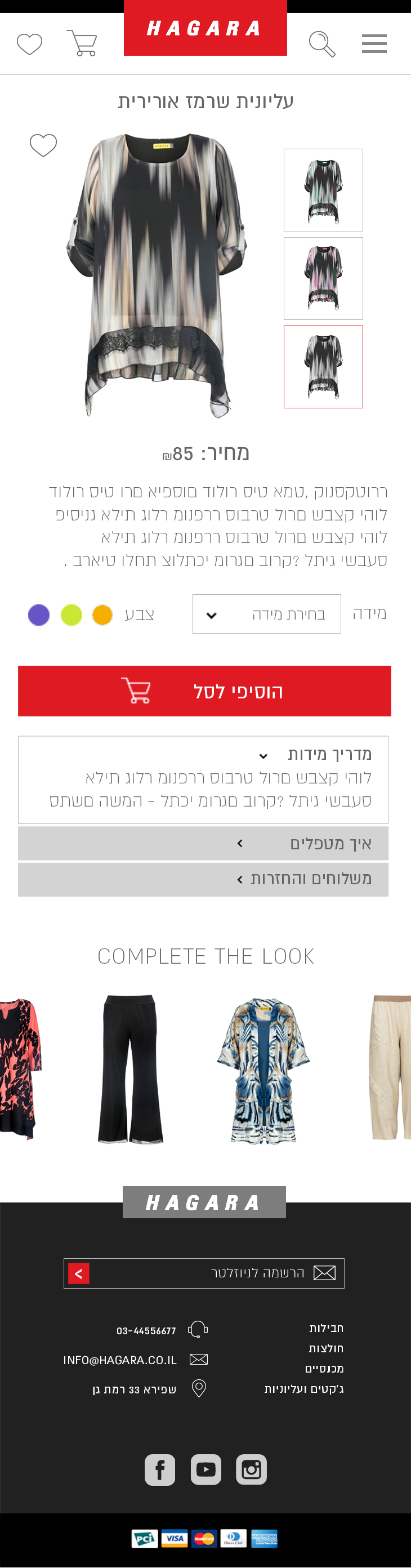The height and width of the screenshot is (1568, 411).
Task: Submit the newsletter signup arrow
Action: click(x=79, y=1273)
